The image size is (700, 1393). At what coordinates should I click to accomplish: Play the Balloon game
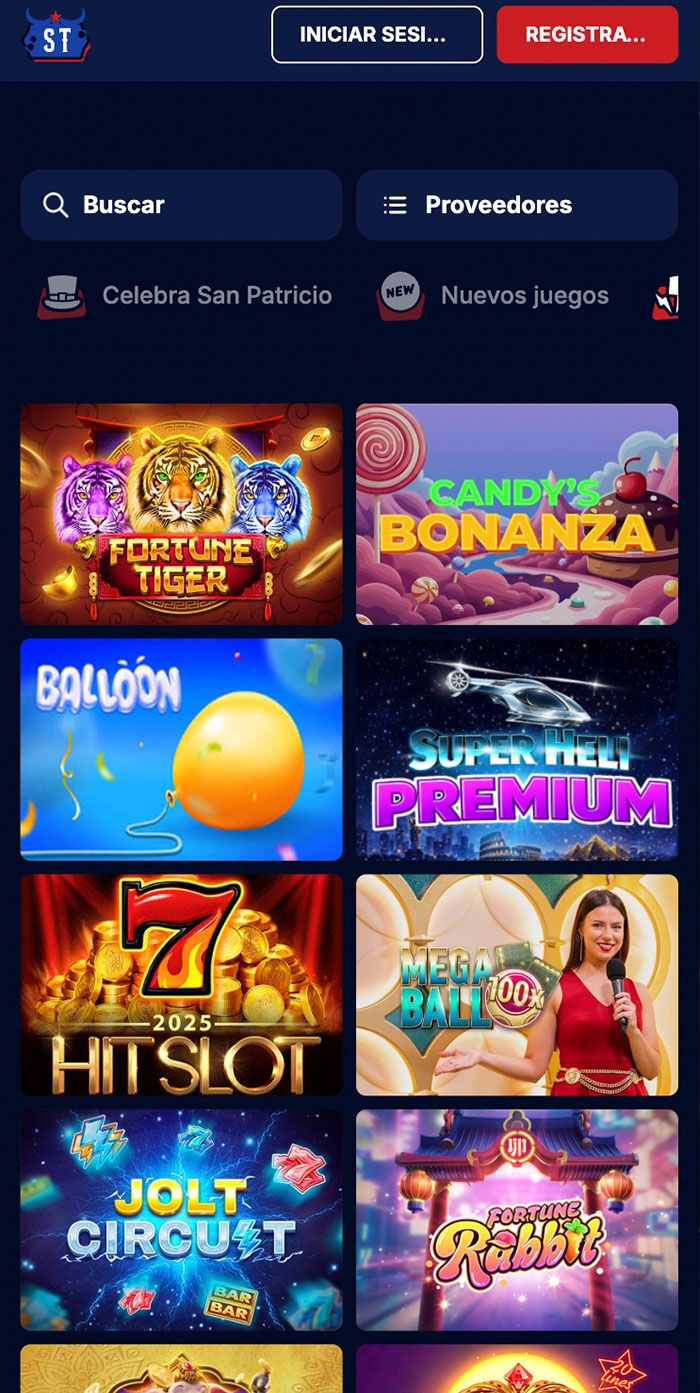[181, 749]
